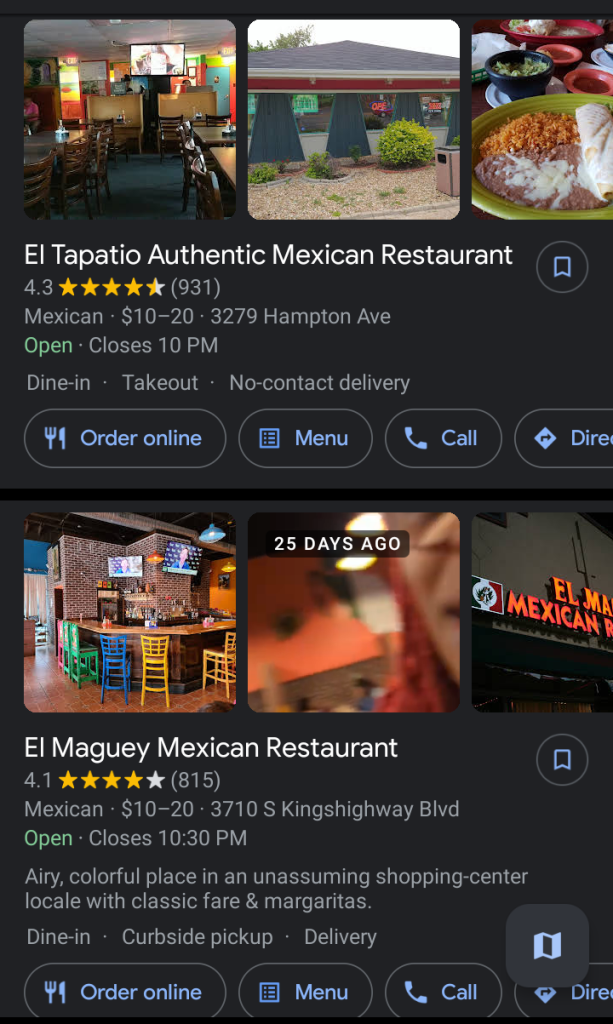This screenshot has width=613, height=1024.
Task: Open El Tapatio building exterior photo
Action: tap(354, 119)
